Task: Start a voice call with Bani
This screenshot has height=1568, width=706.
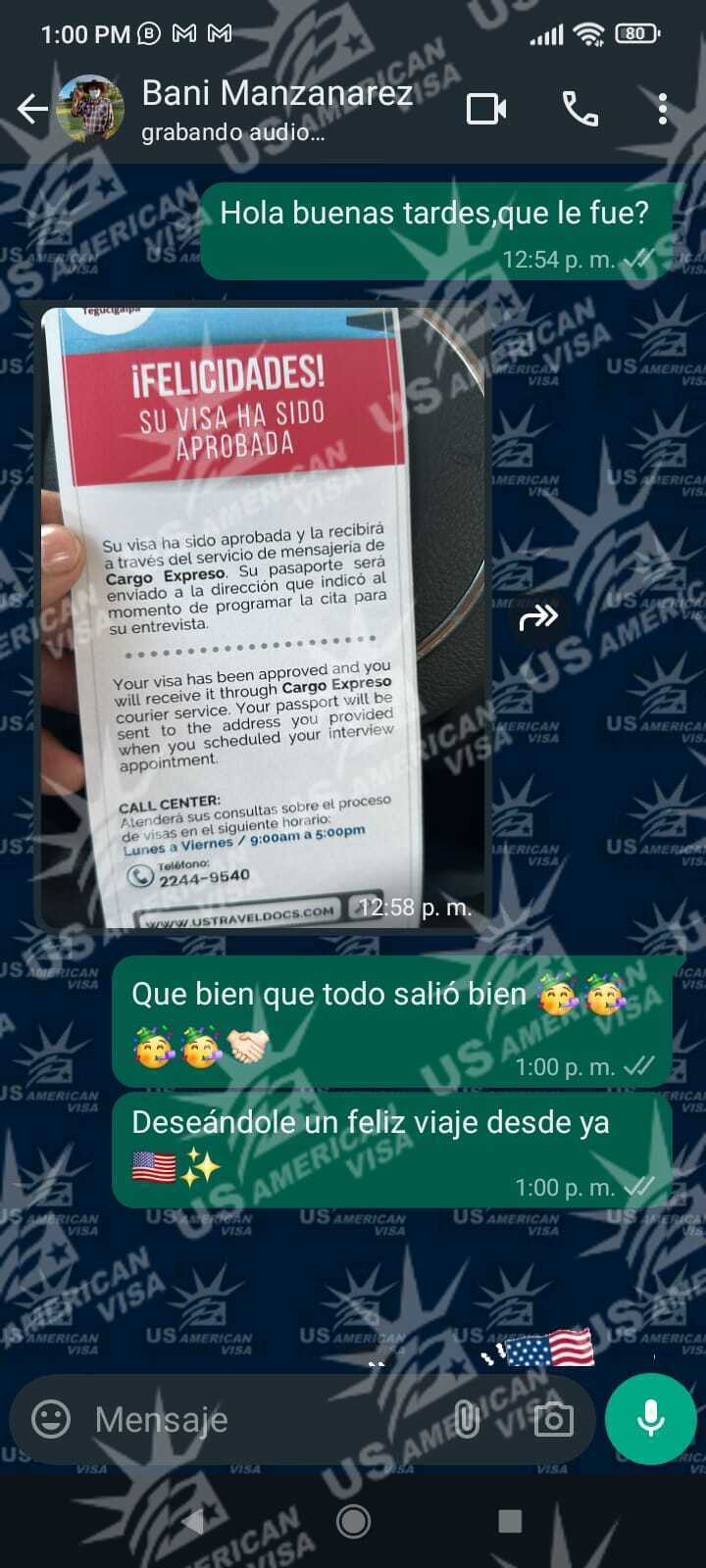Action: tap(580, 109)
